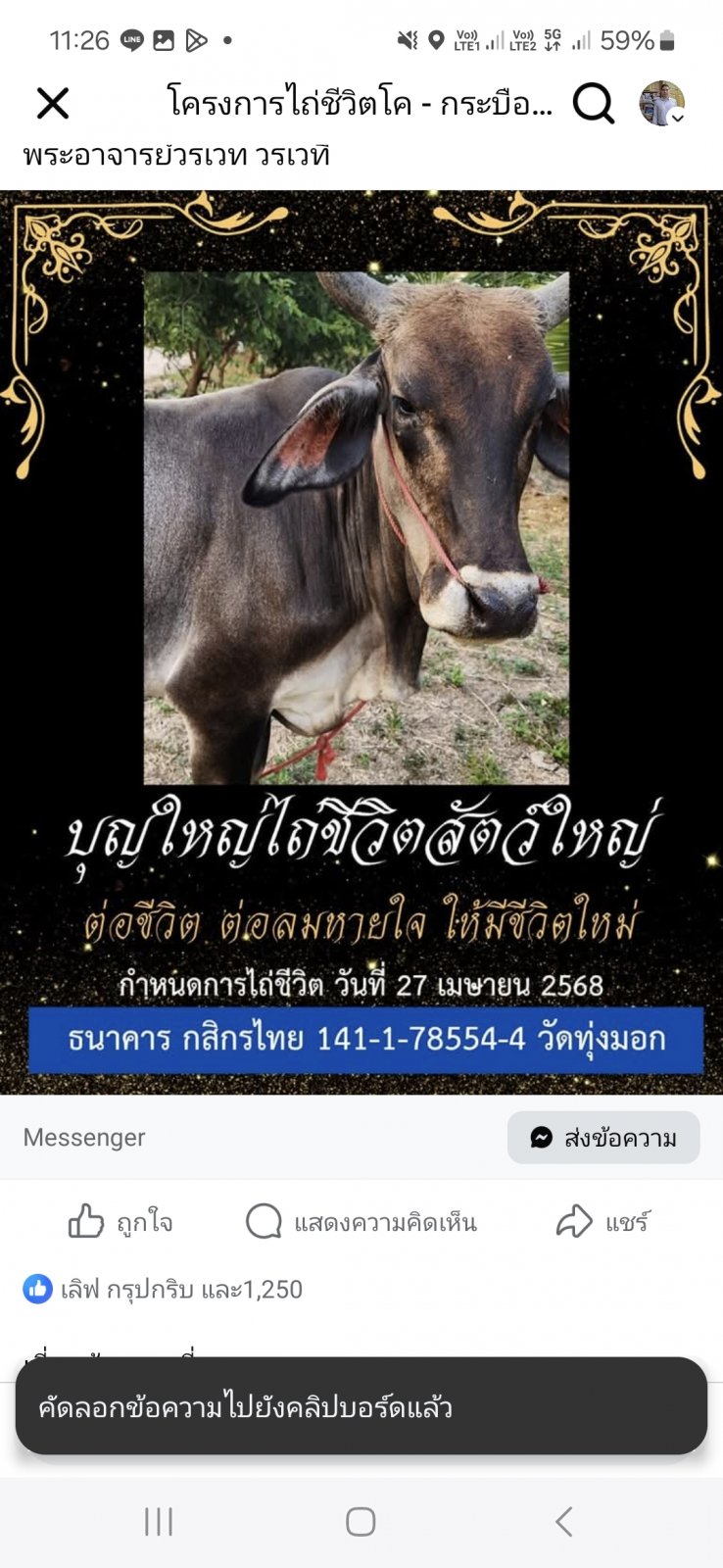This screenshot has height=1568, width=723.
Task: View the 1,250 reactions list
Action: (164, 1289)
